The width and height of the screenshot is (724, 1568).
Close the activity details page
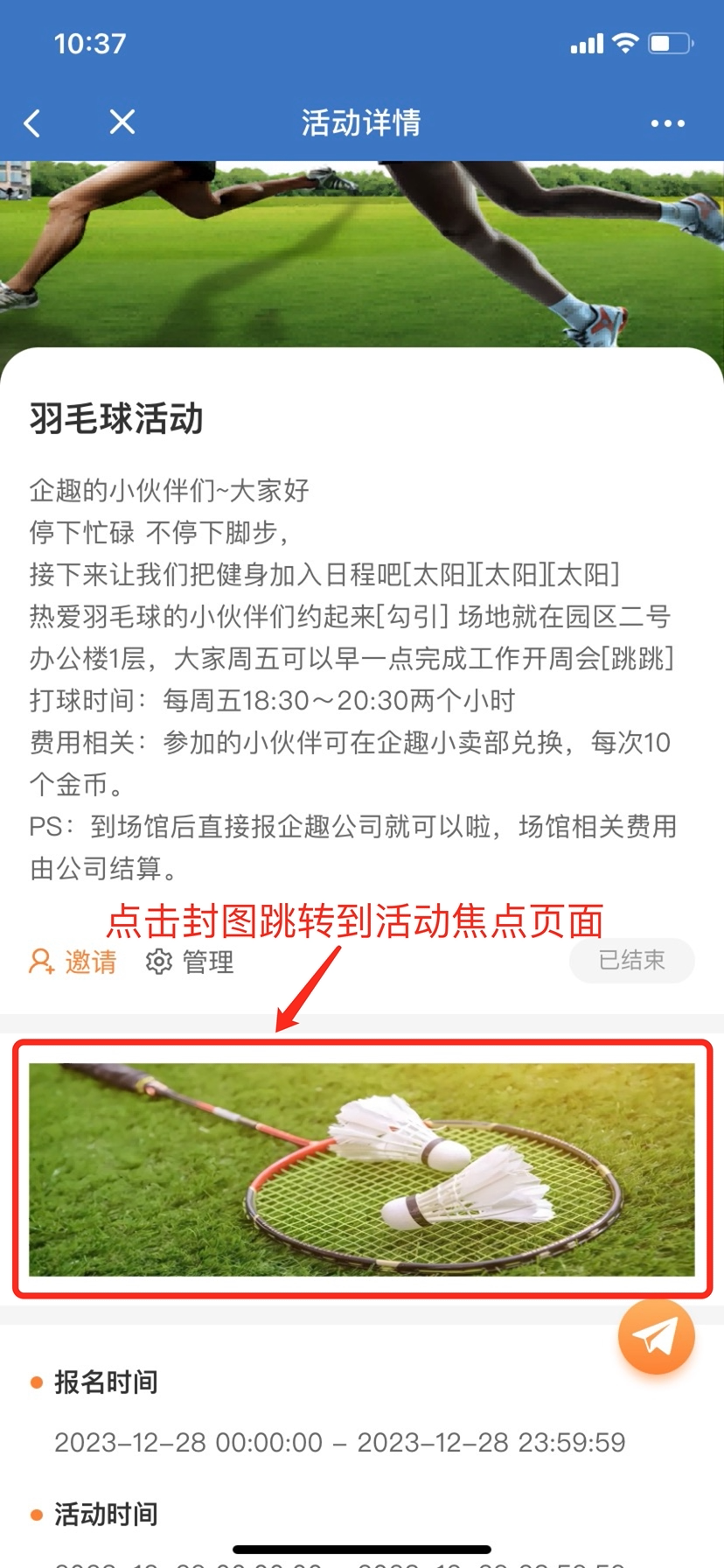tap(122, 122)
